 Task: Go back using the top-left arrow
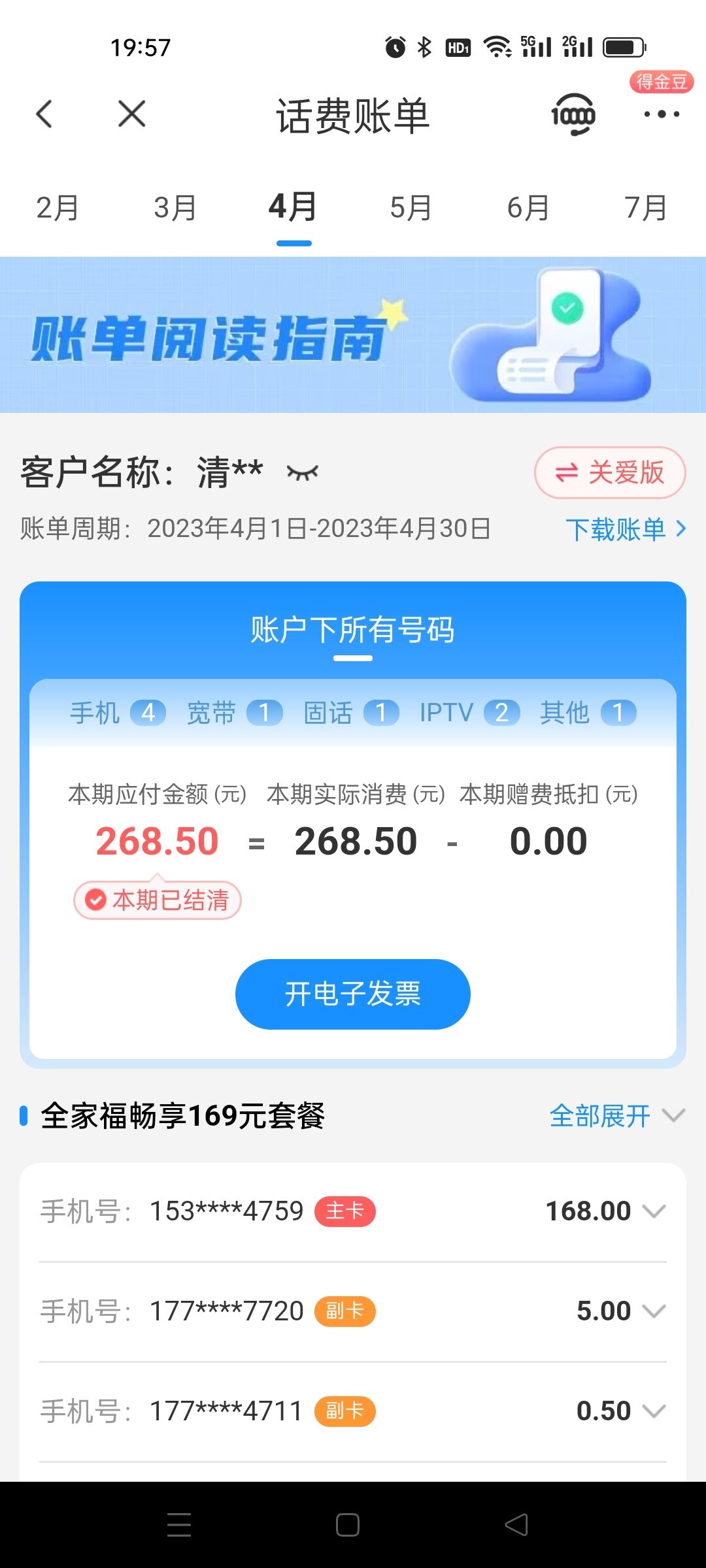point(44,114)
